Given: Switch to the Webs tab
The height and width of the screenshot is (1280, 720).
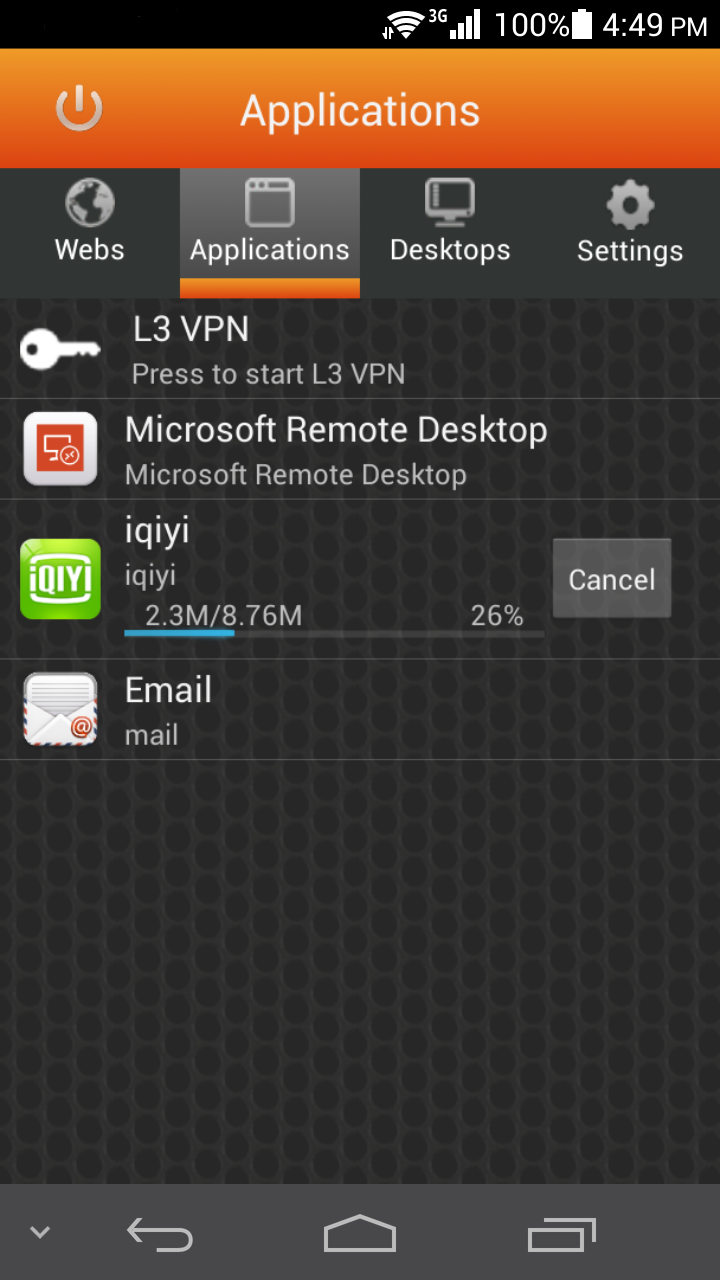Looking at the screenshot, I should (x=90, y=224).
